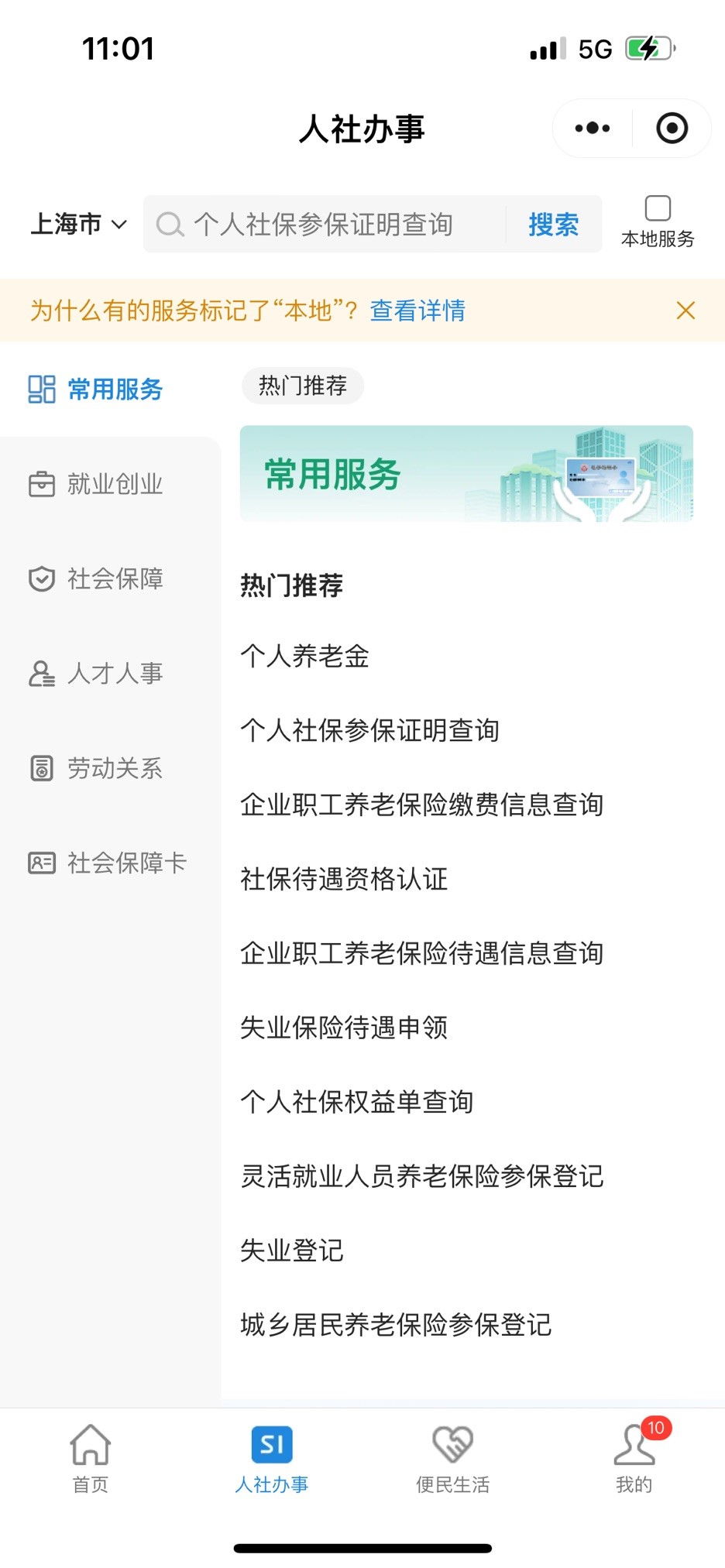The width and height of the screenshot is (725, 1568).
Task: Open 社保待遇资格认证 service
Action: click(344, 879)
